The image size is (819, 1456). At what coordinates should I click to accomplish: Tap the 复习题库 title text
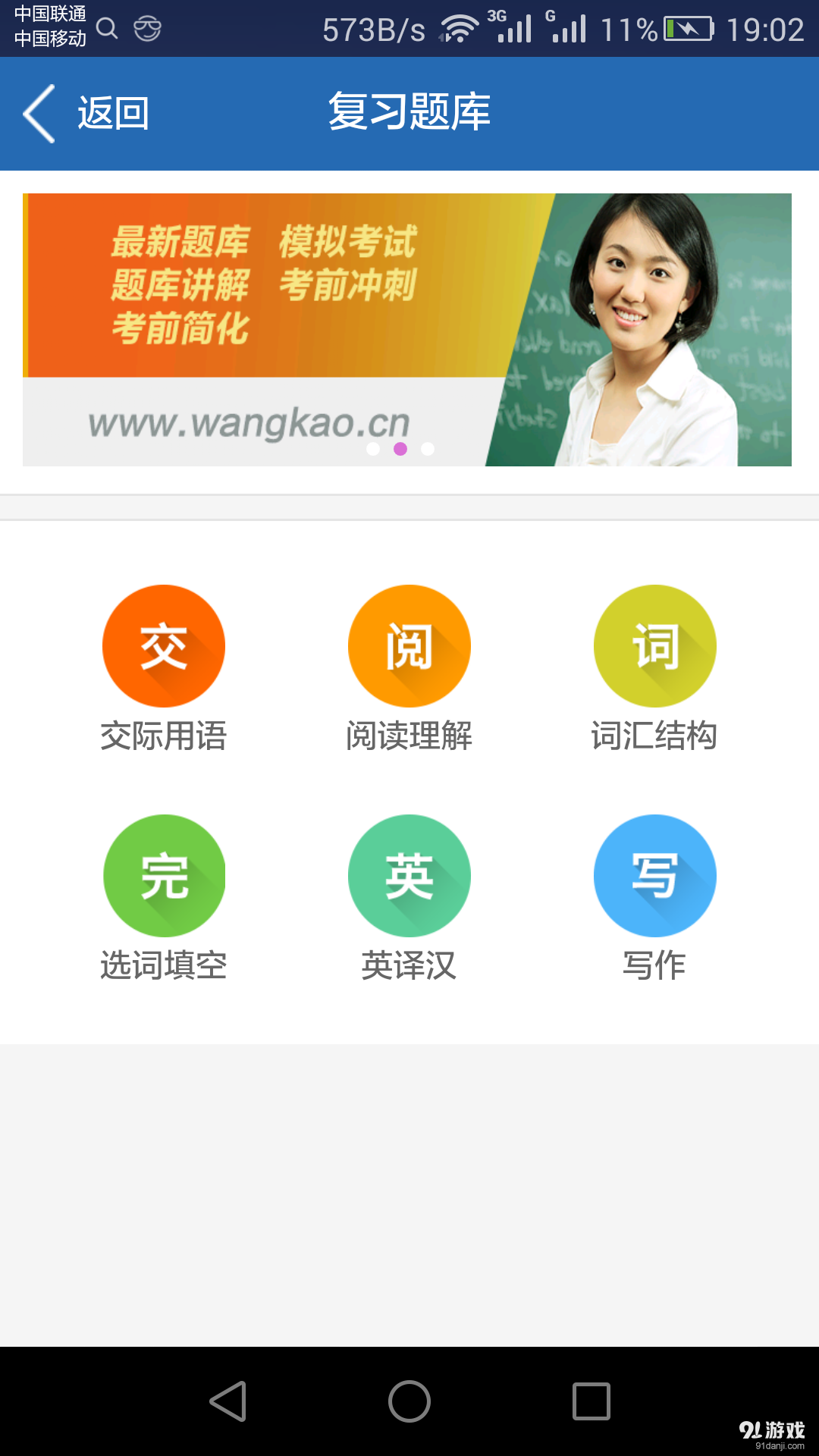pyautogui.click(x=409, y=112)
